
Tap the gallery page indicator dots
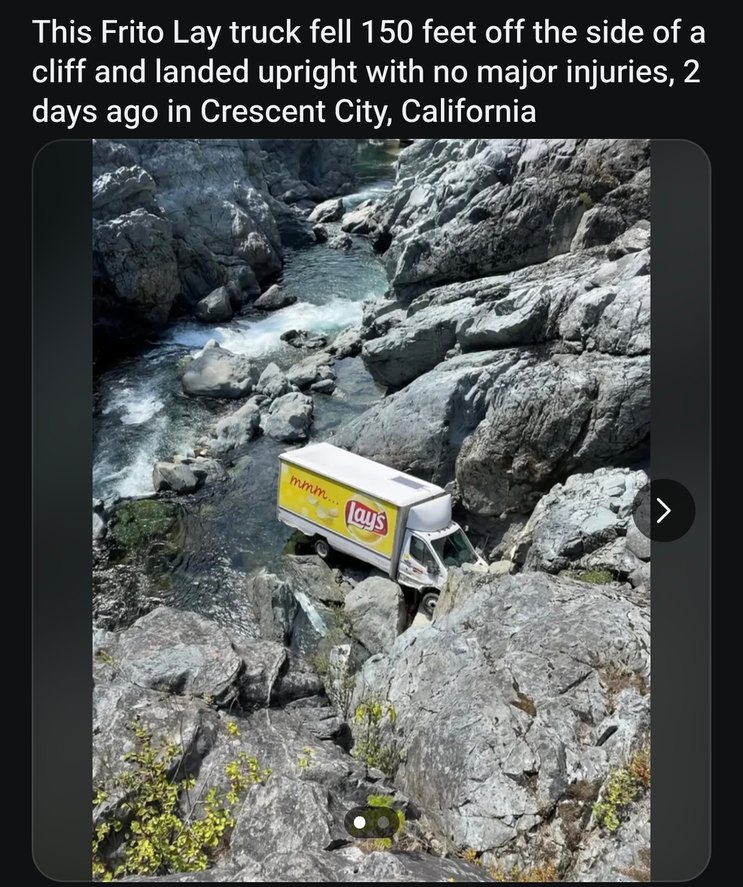[371, 821]
